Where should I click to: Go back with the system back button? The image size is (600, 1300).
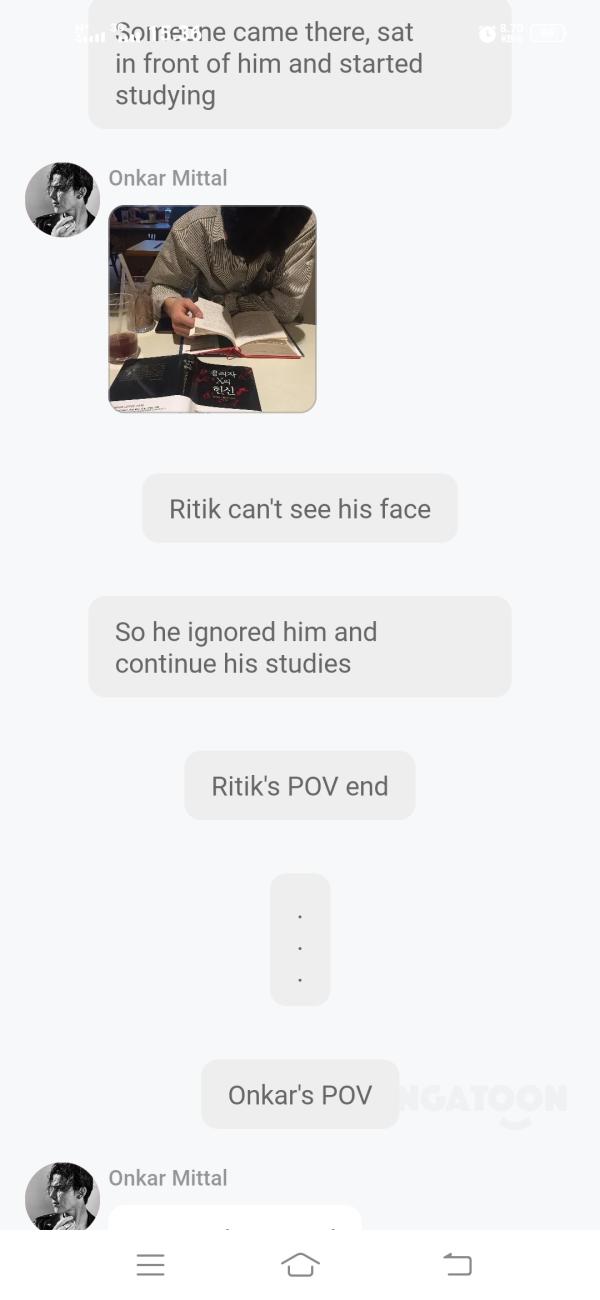click(457, 1265)
